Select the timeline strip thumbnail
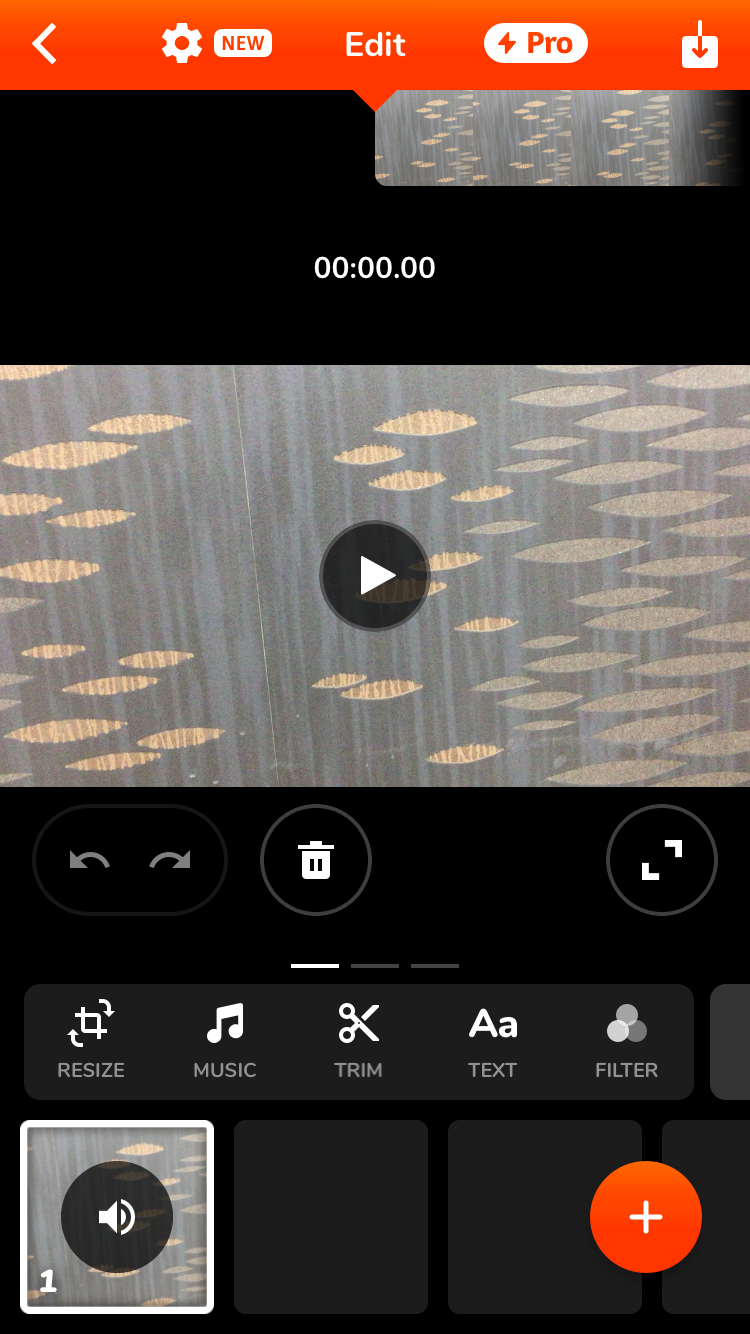The width and height of the screenshot is (750, 1334). (562, 138)
